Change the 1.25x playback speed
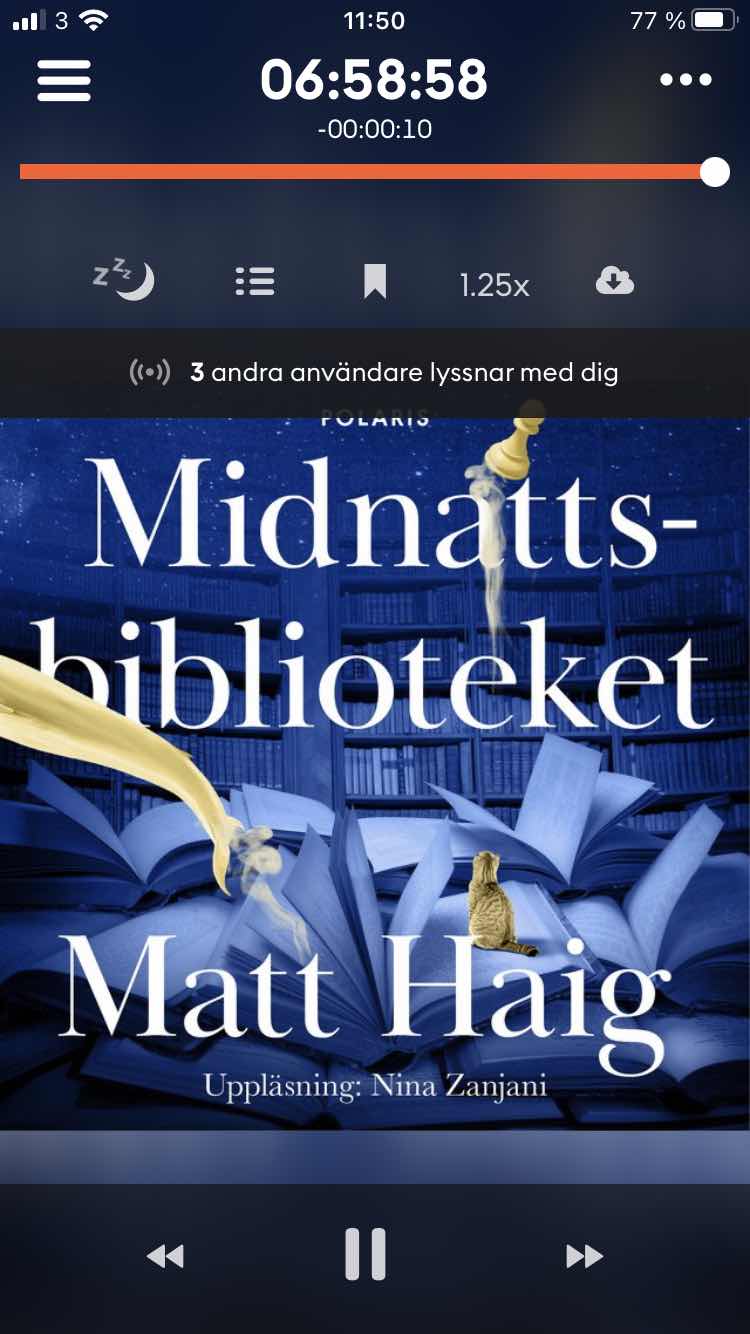 pyautogui.click(x=494, y=285)
